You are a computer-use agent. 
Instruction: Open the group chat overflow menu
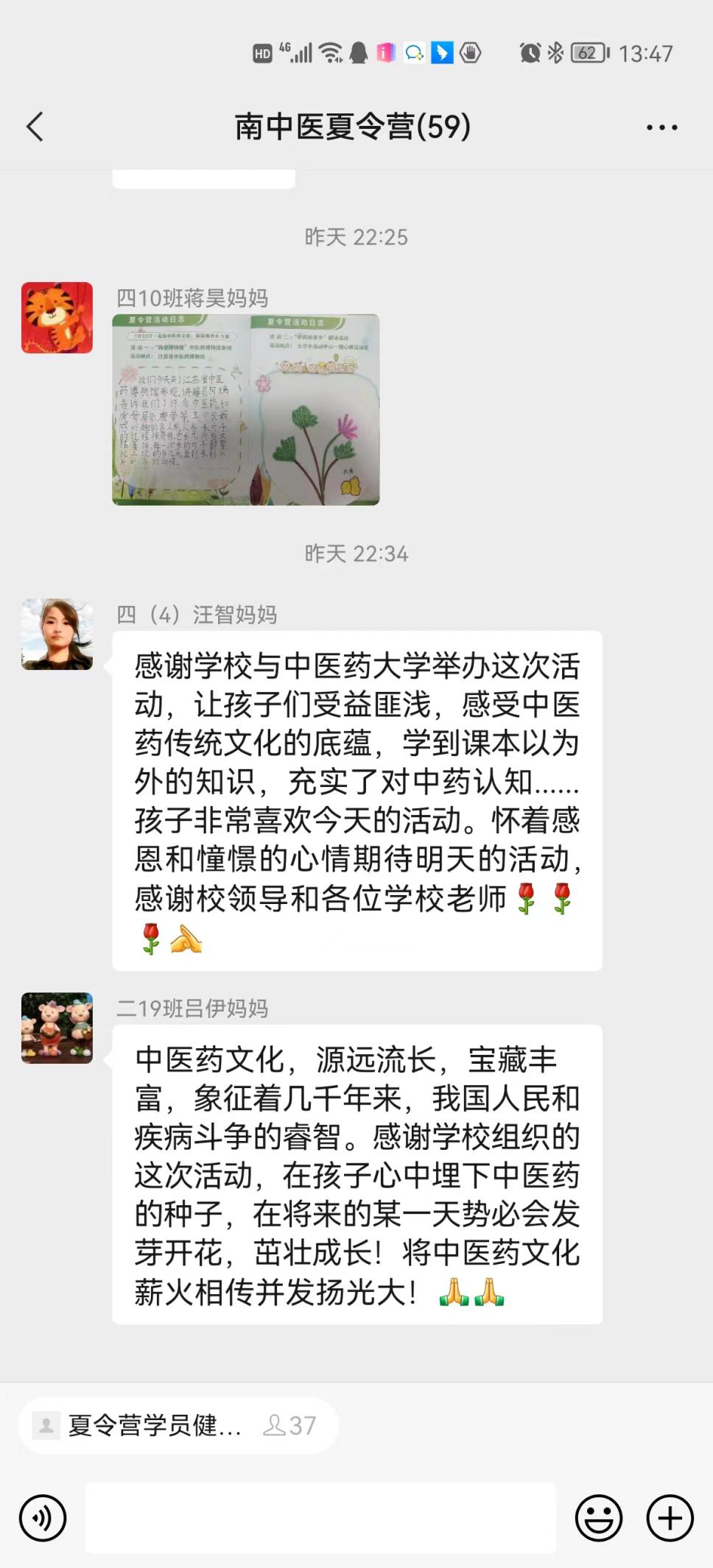tap(661, 127)
